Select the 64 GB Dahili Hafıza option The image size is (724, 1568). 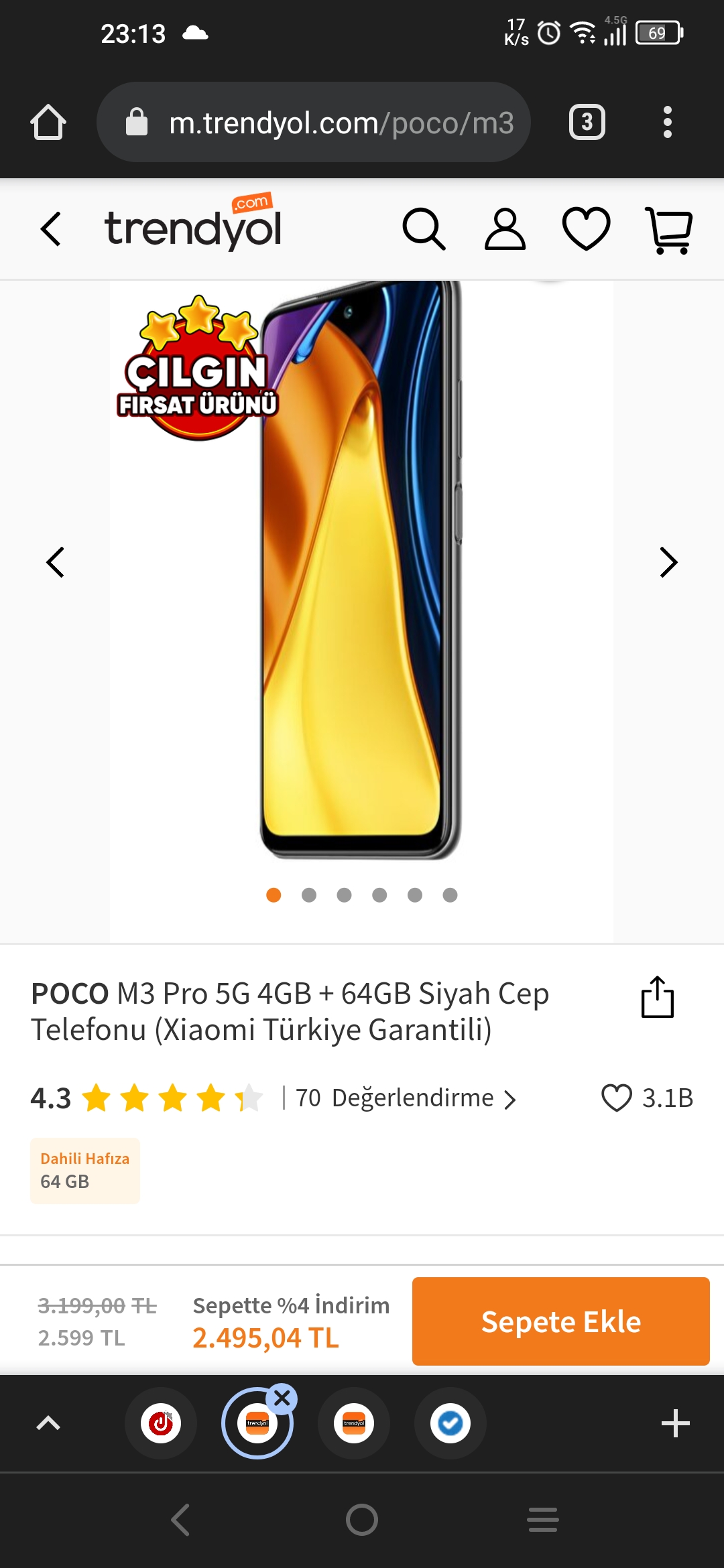[85, 1171]
